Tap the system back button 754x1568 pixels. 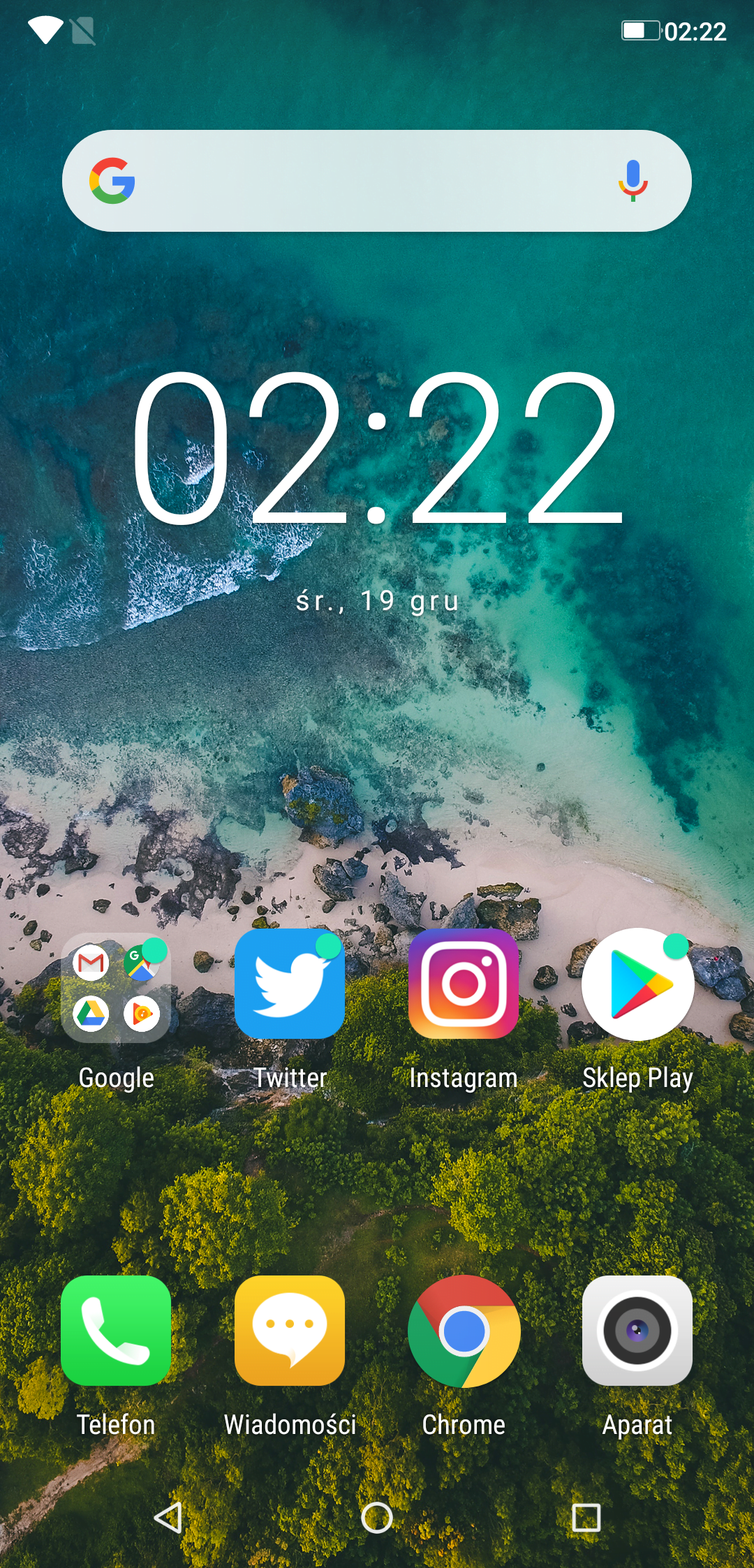point(168,1517)
